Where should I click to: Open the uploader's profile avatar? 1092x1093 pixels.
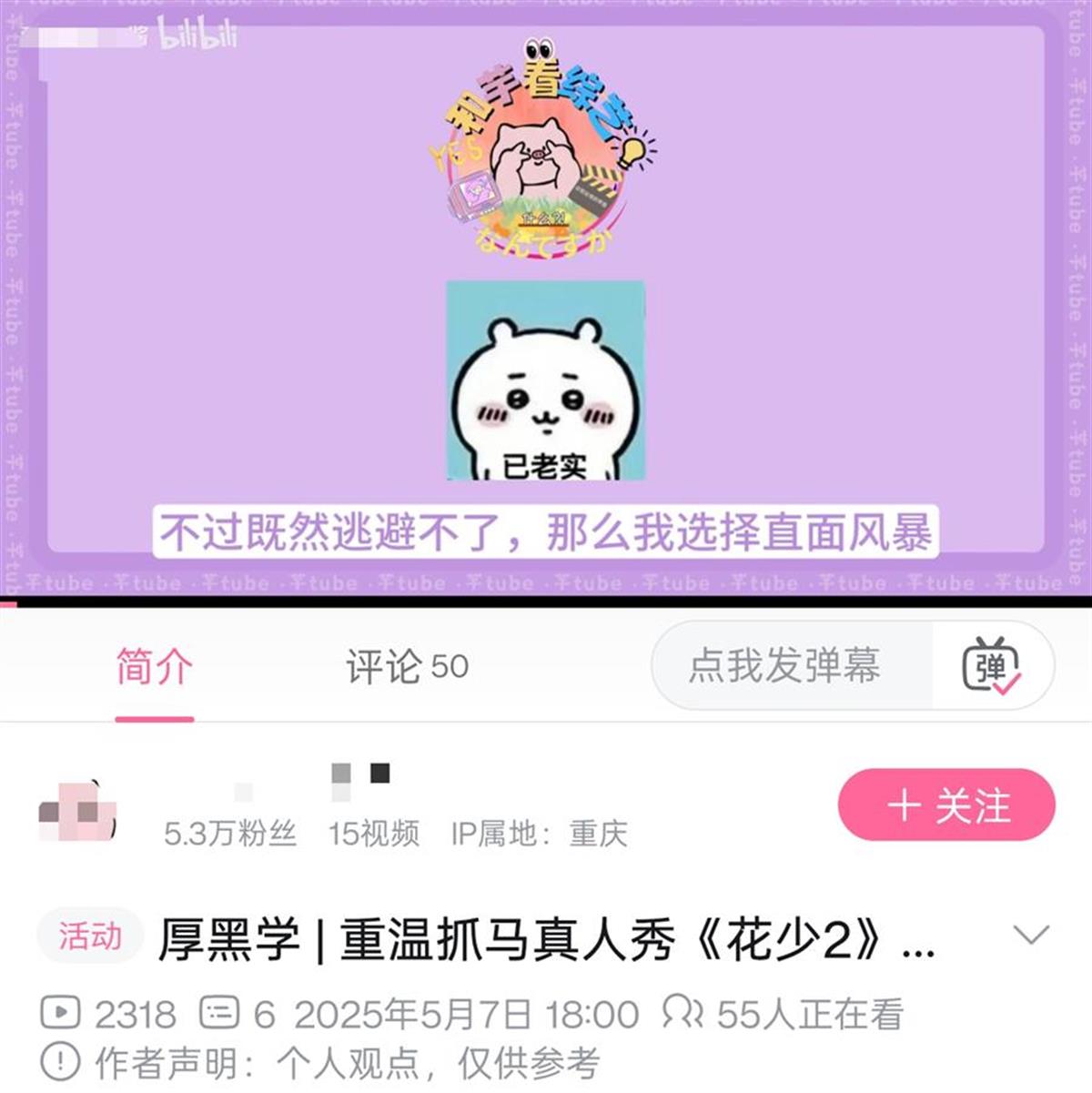[x=77, y=811]
